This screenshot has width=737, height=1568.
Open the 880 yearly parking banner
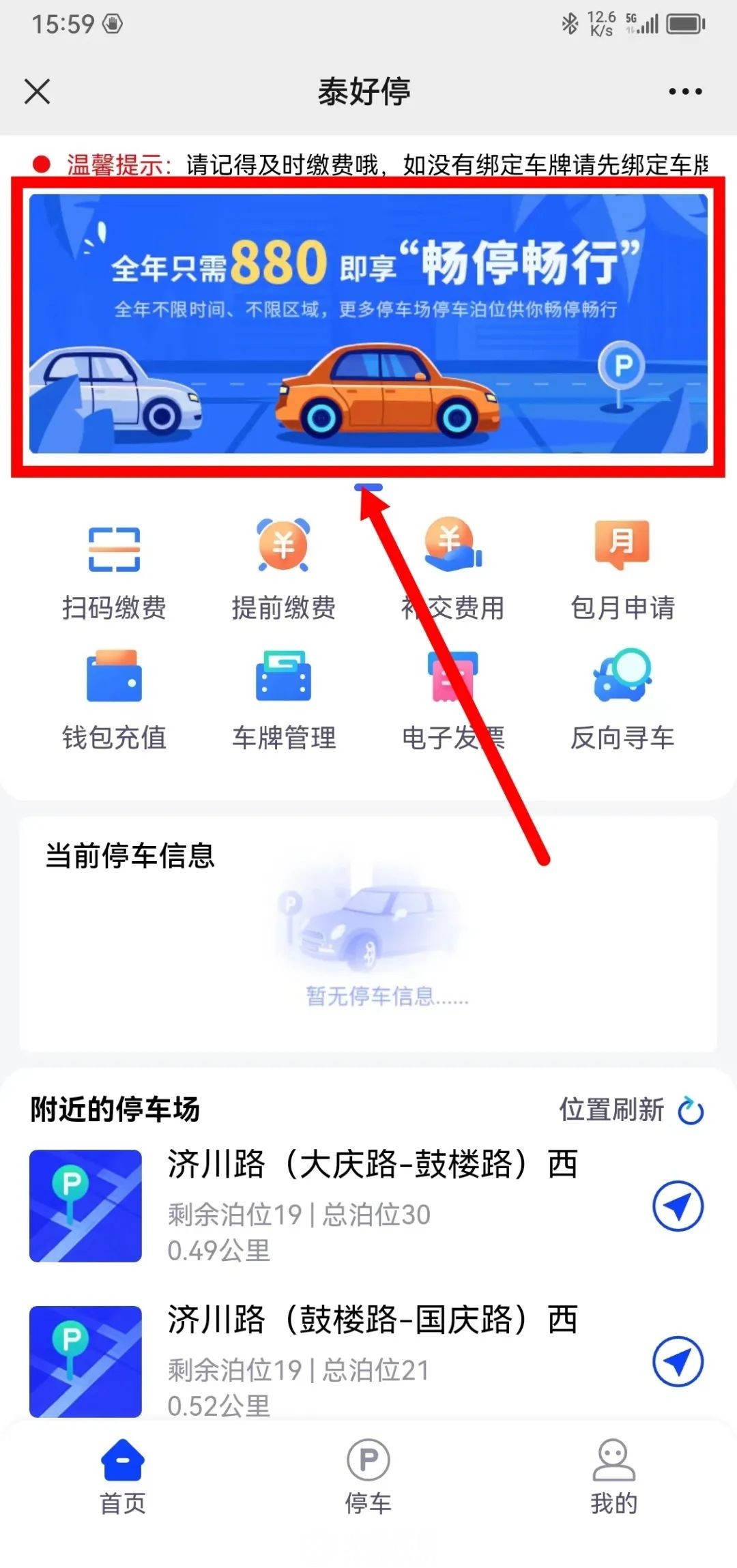tap(368, 323)
